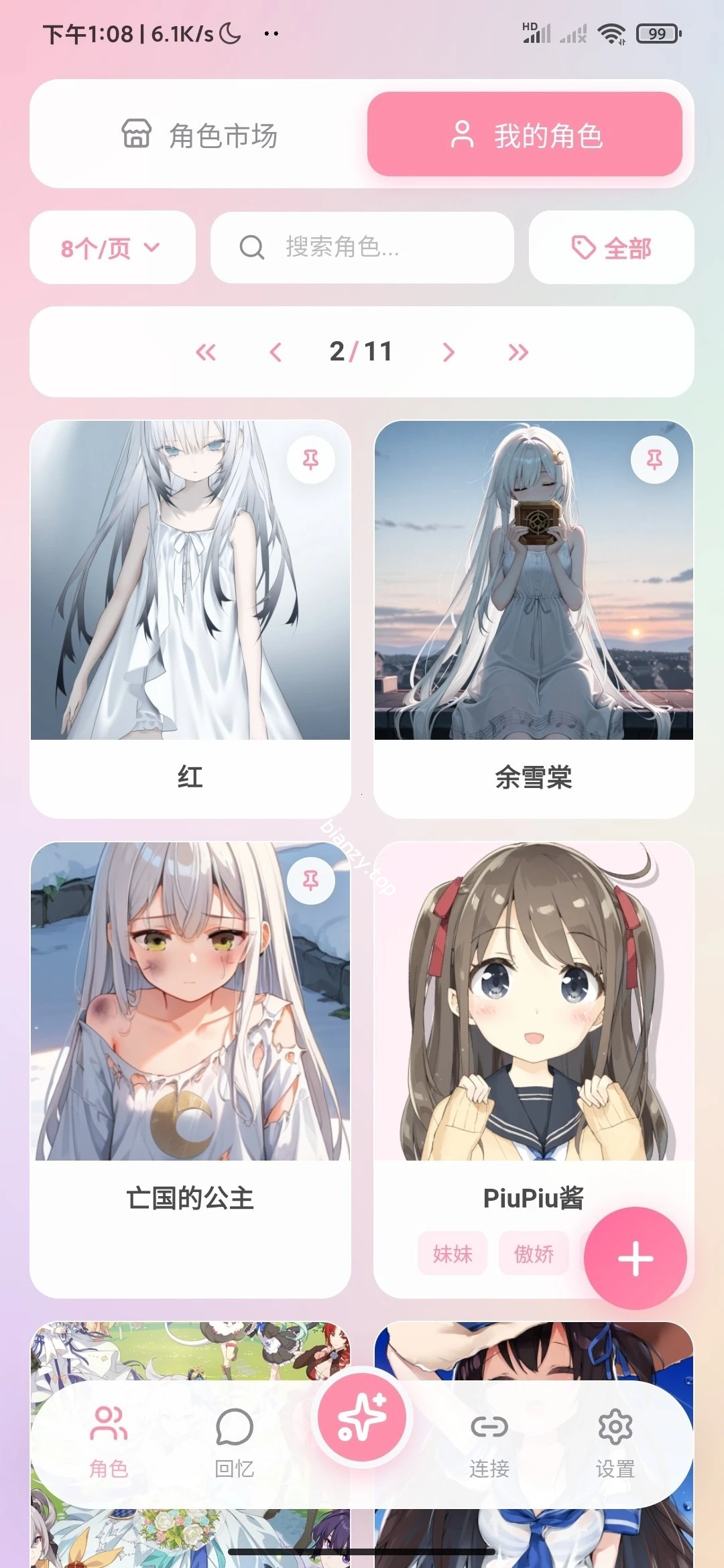
Task: Jump to the first page
Action: pos(206,352)
